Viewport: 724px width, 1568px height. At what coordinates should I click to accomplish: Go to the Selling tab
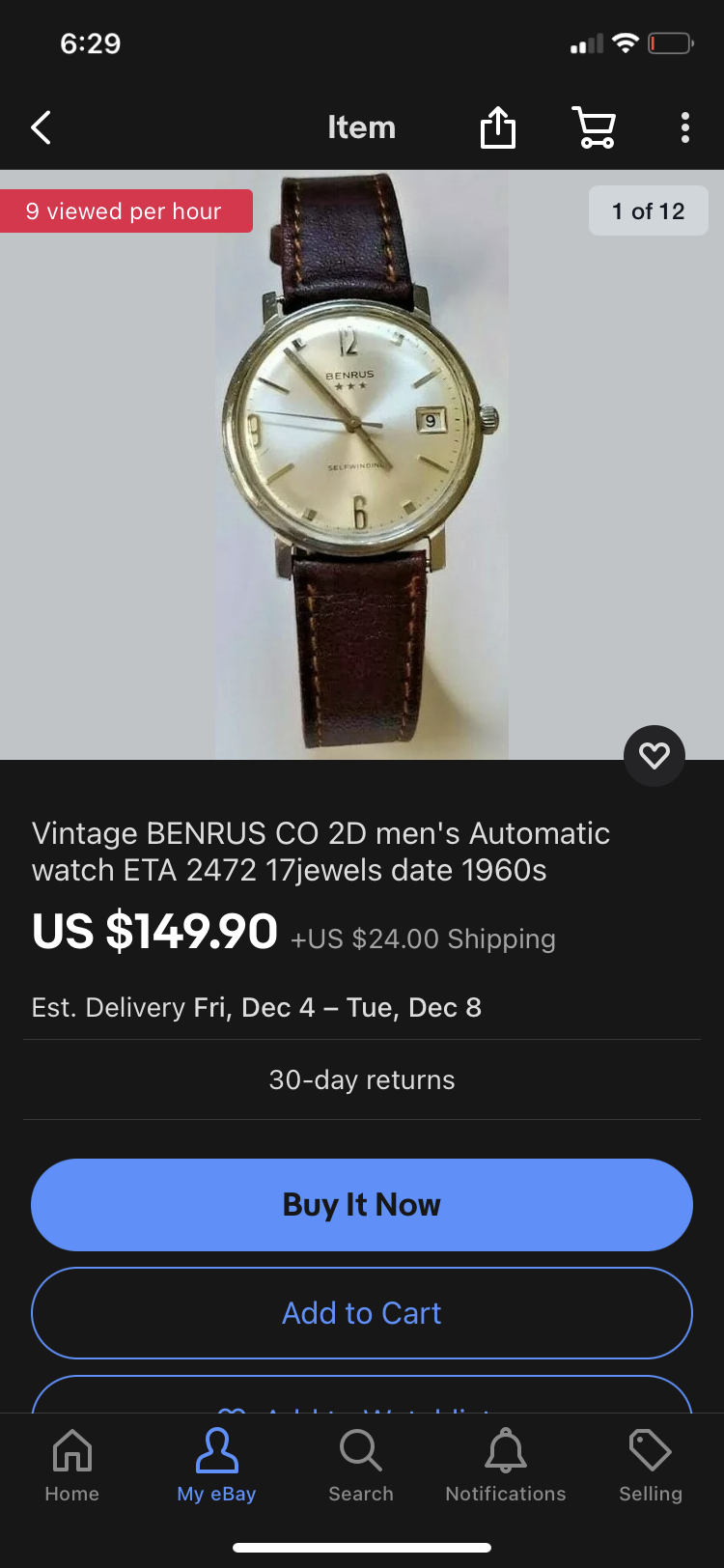(x=651, y=1466)
